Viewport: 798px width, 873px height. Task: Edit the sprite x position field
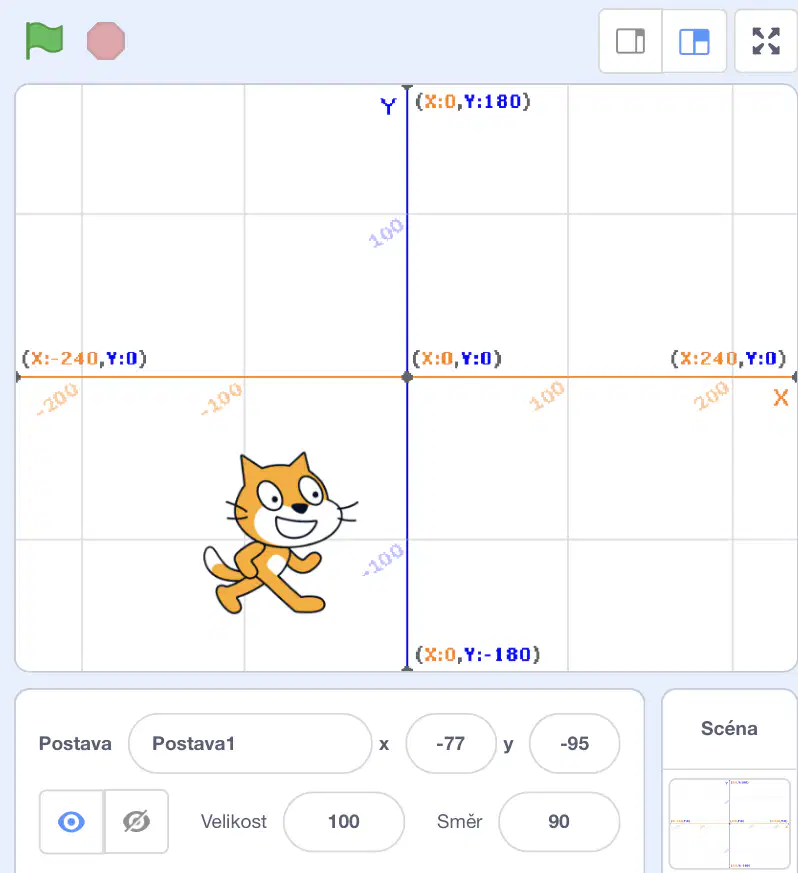(451, 743)
